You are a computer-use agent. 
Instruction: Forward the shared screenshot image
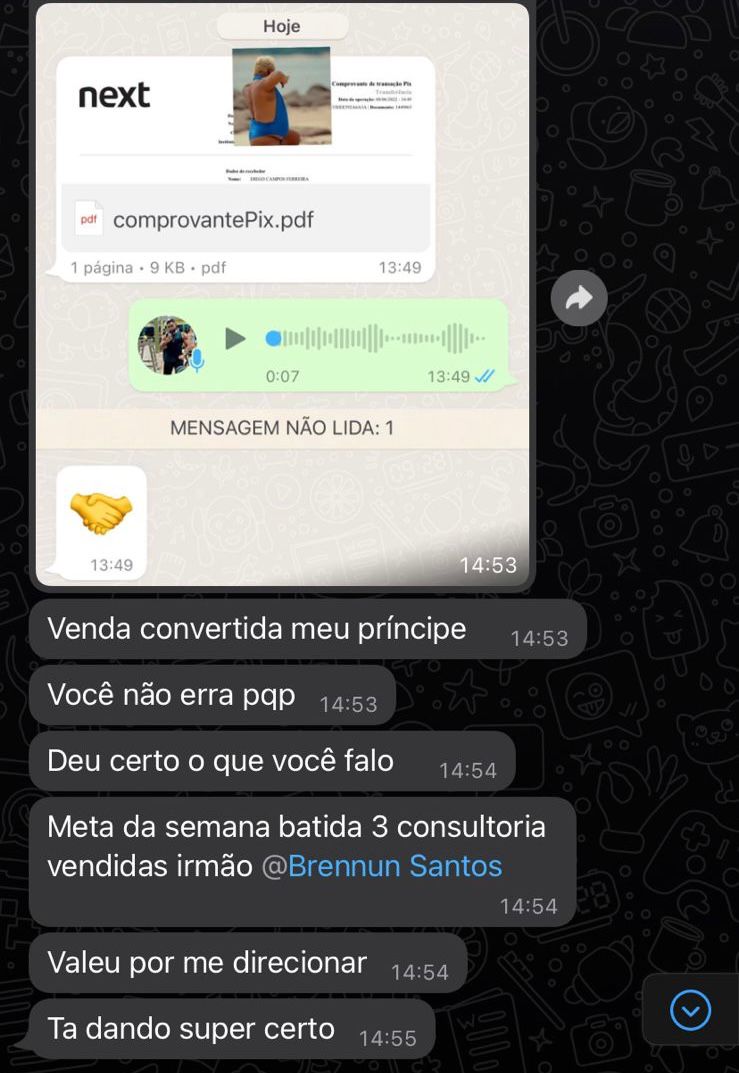[579, 298]
